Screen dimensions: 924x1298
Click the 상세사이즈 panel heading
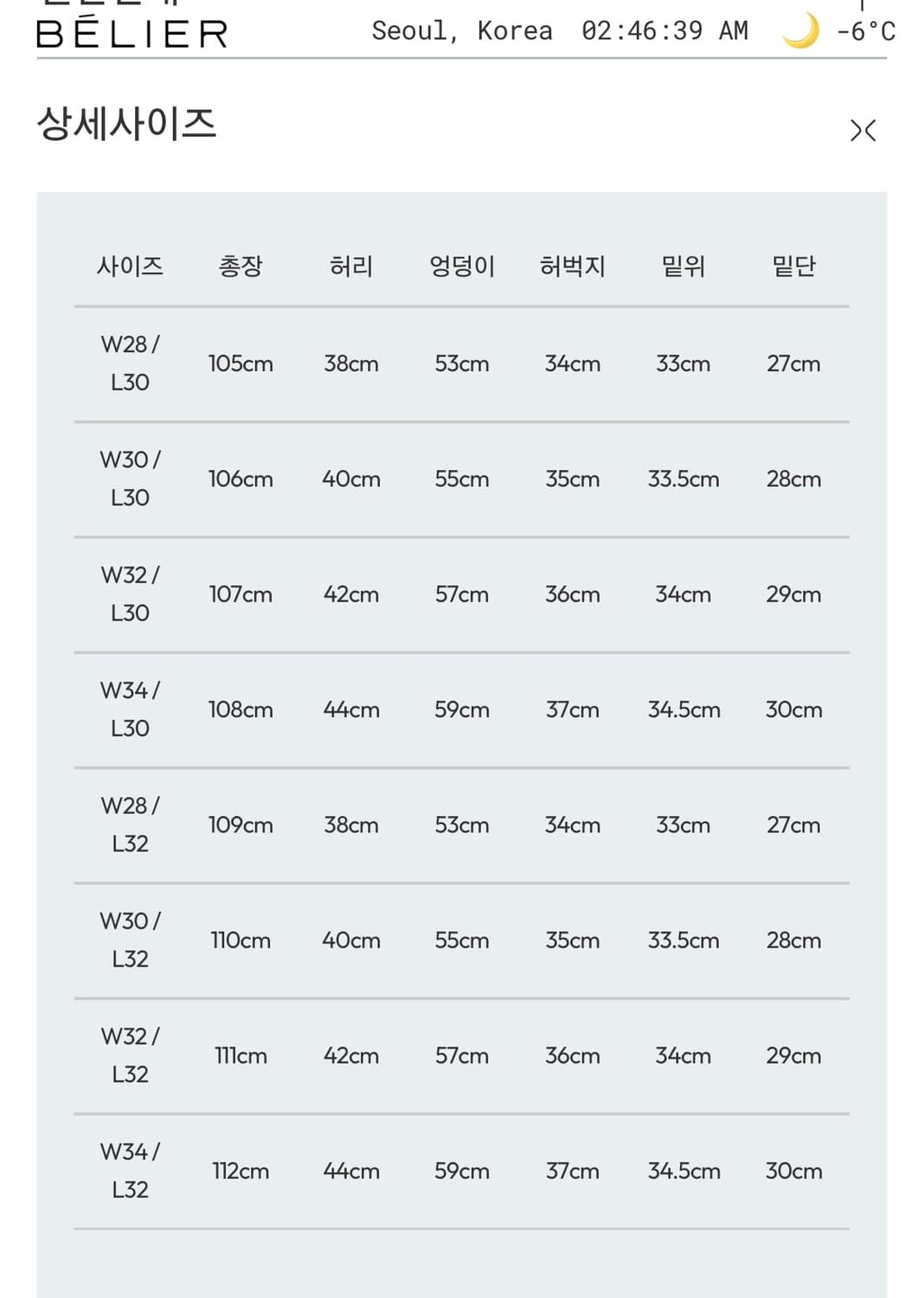click(126, 125)
